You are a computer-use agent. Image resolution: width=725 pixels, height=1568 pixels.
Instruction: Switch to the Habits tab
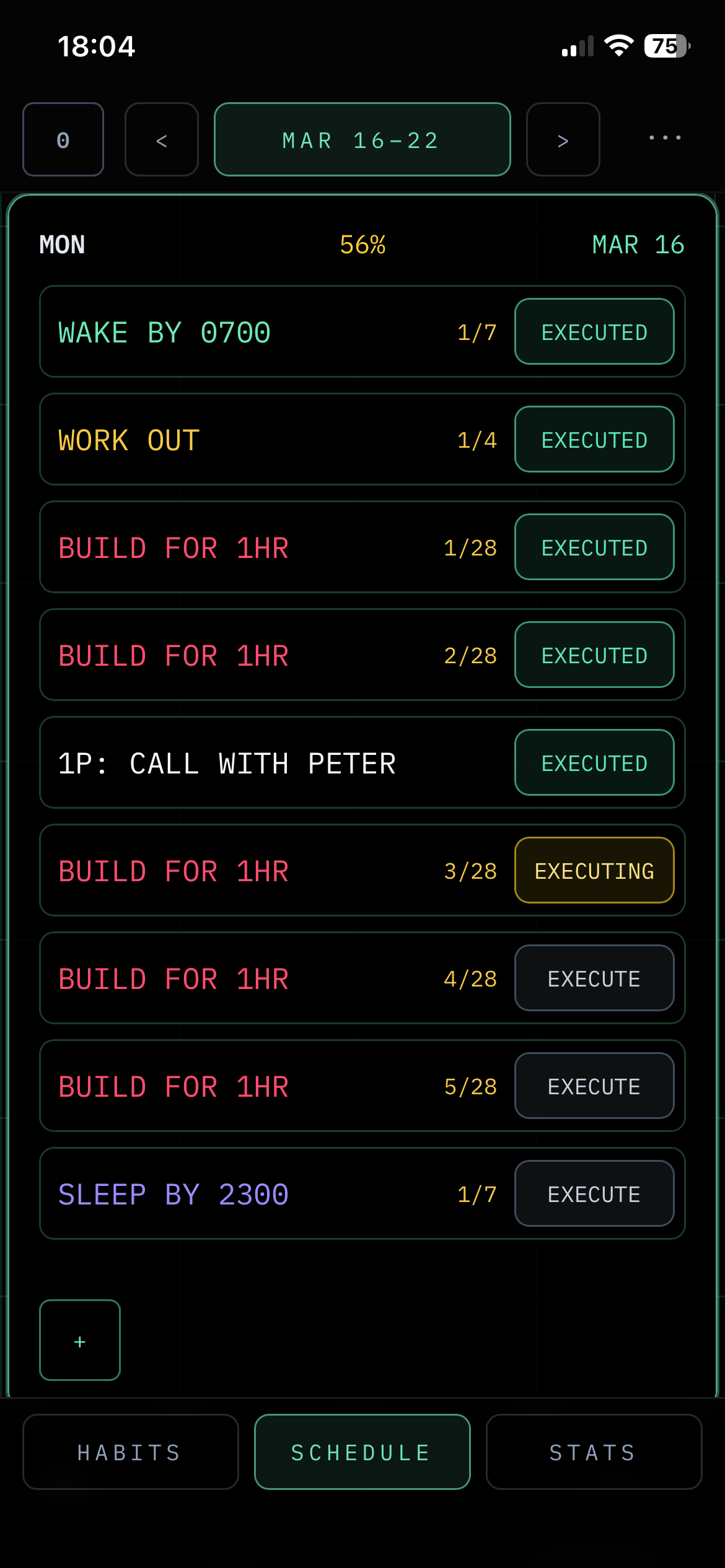[x=130, y=1452]
